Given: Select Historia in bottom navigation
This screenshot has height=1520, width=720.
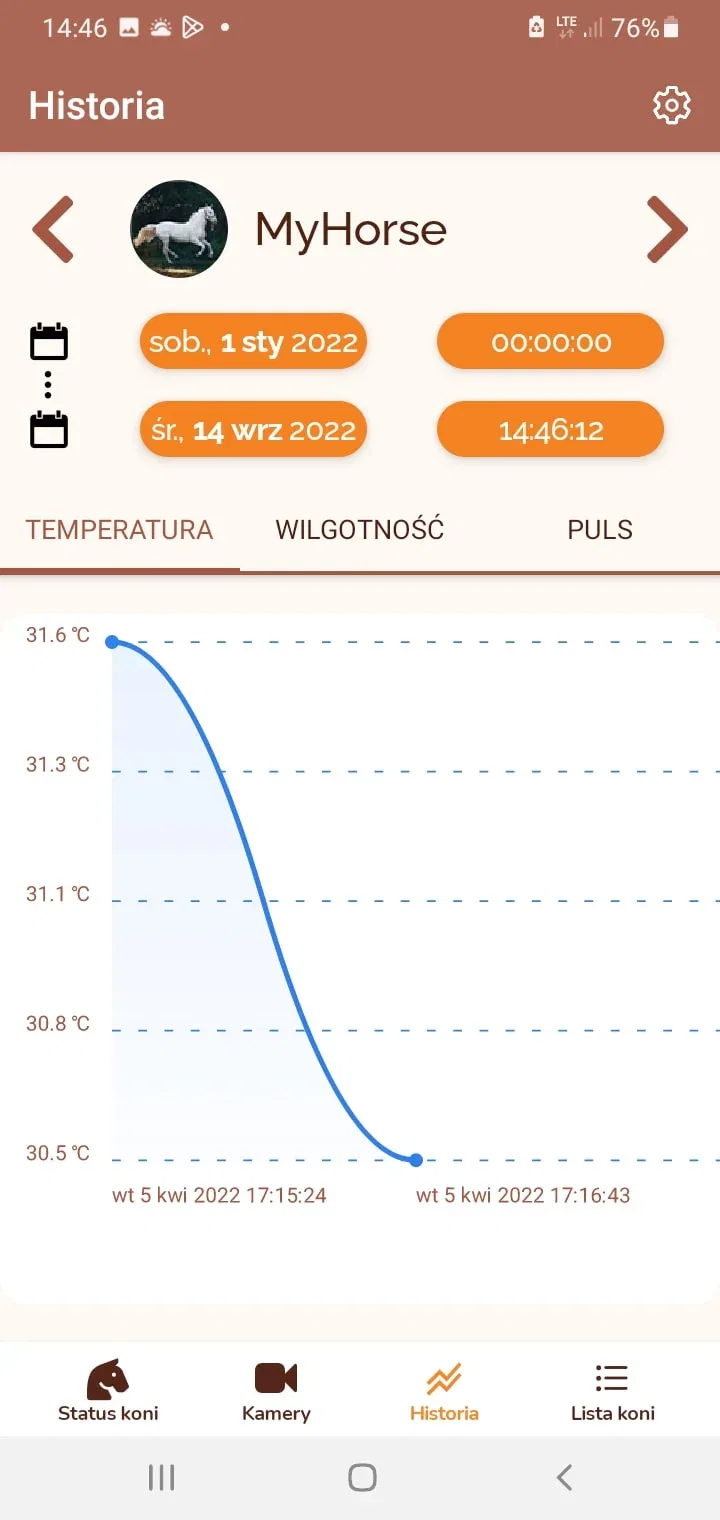Looking at the screenshot, I should [x=444, y=1390].
